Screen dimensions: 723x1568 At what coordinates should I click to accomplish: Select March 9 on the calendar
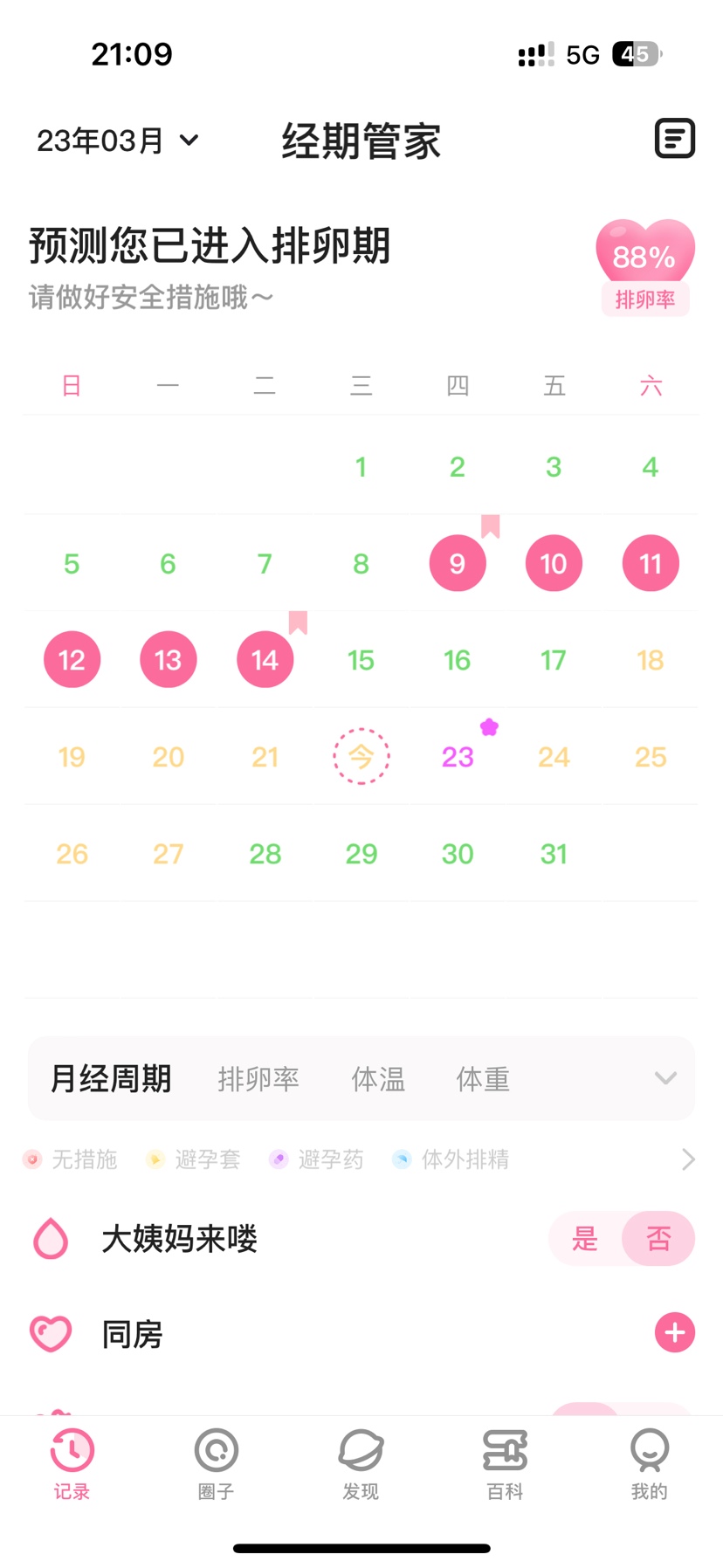(457, 564)
